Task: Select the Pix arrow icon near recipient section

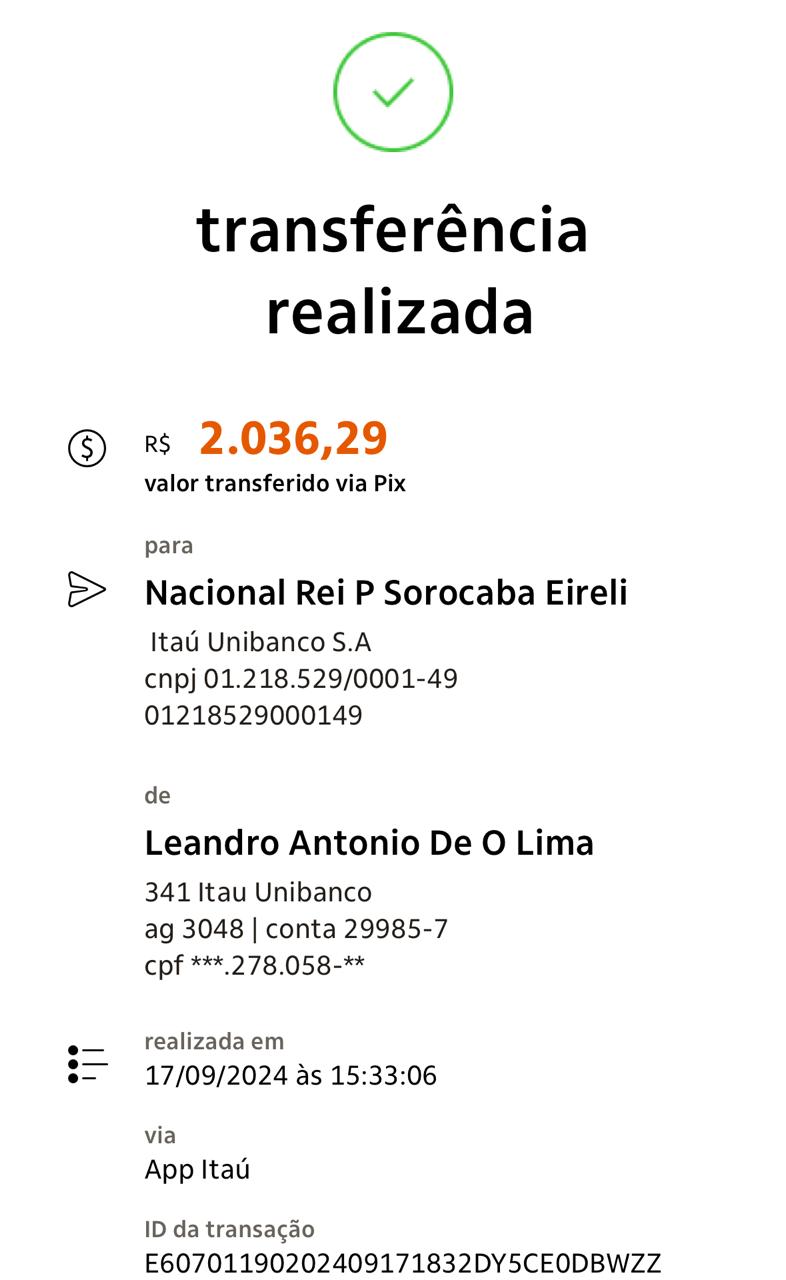Action: pos(87,589)
